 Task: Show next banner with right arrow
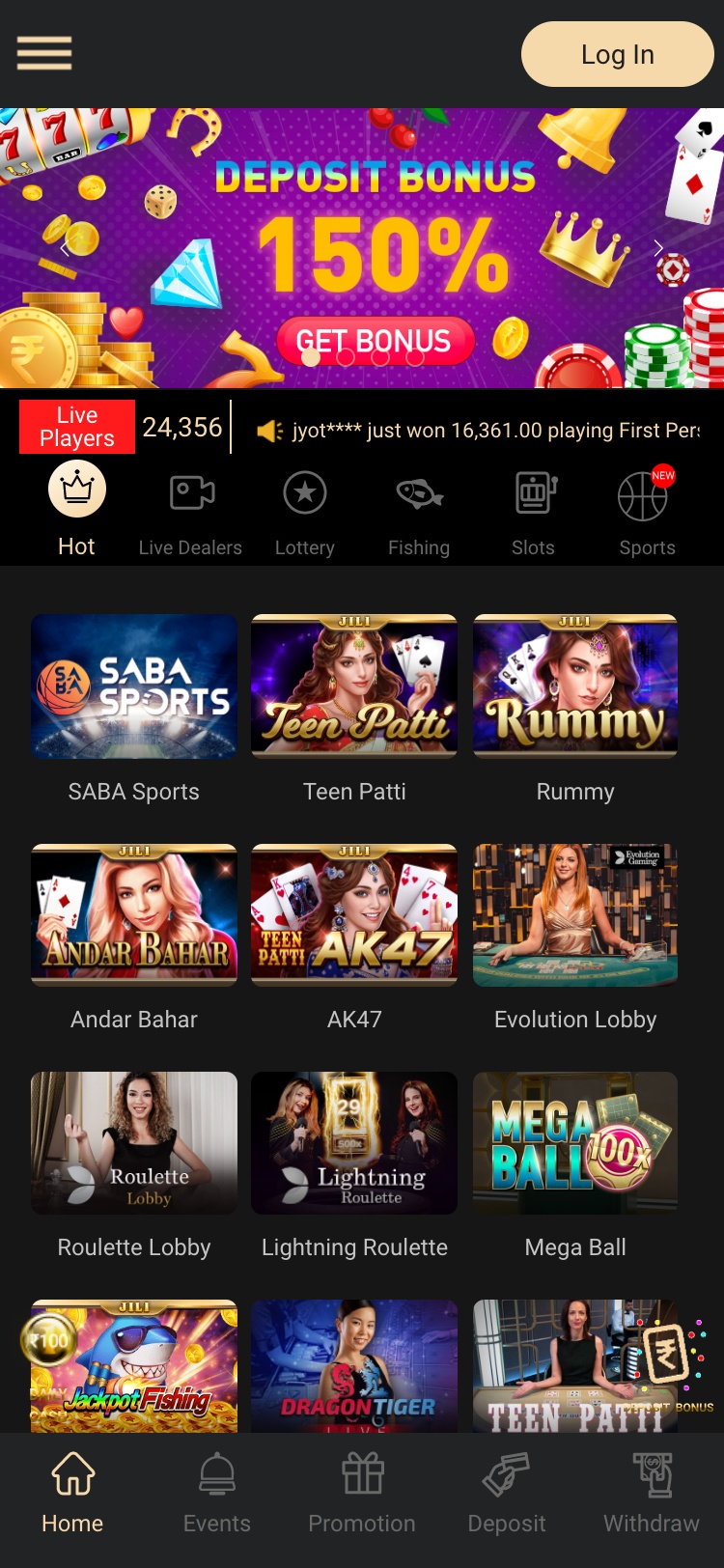point(658,248)
